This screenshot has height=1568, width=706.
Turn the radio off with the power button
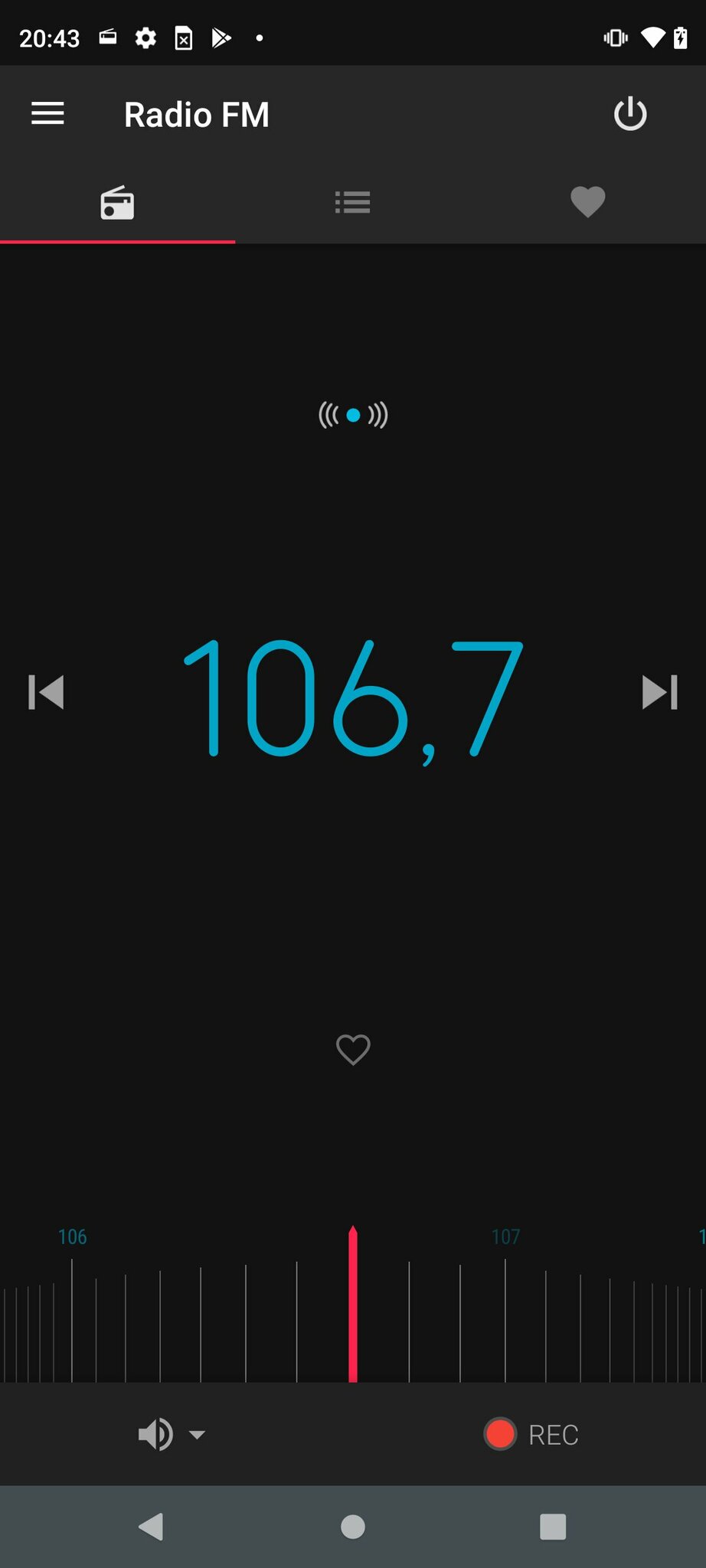630,114
